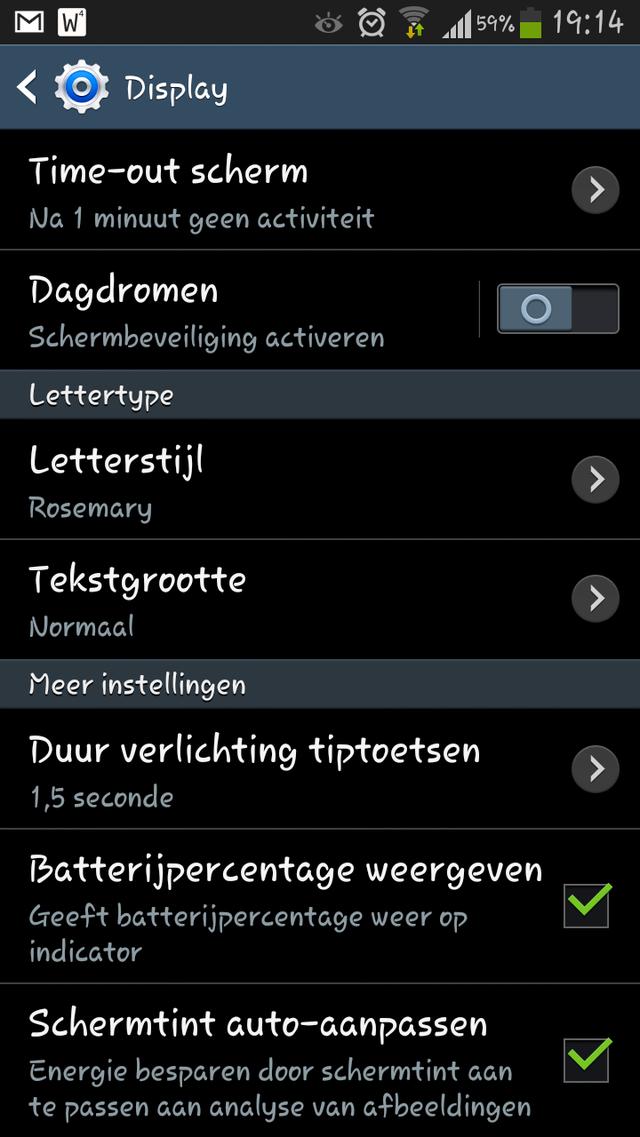
Task: Open Tekstgrootte text size setting
Action: 300,599
